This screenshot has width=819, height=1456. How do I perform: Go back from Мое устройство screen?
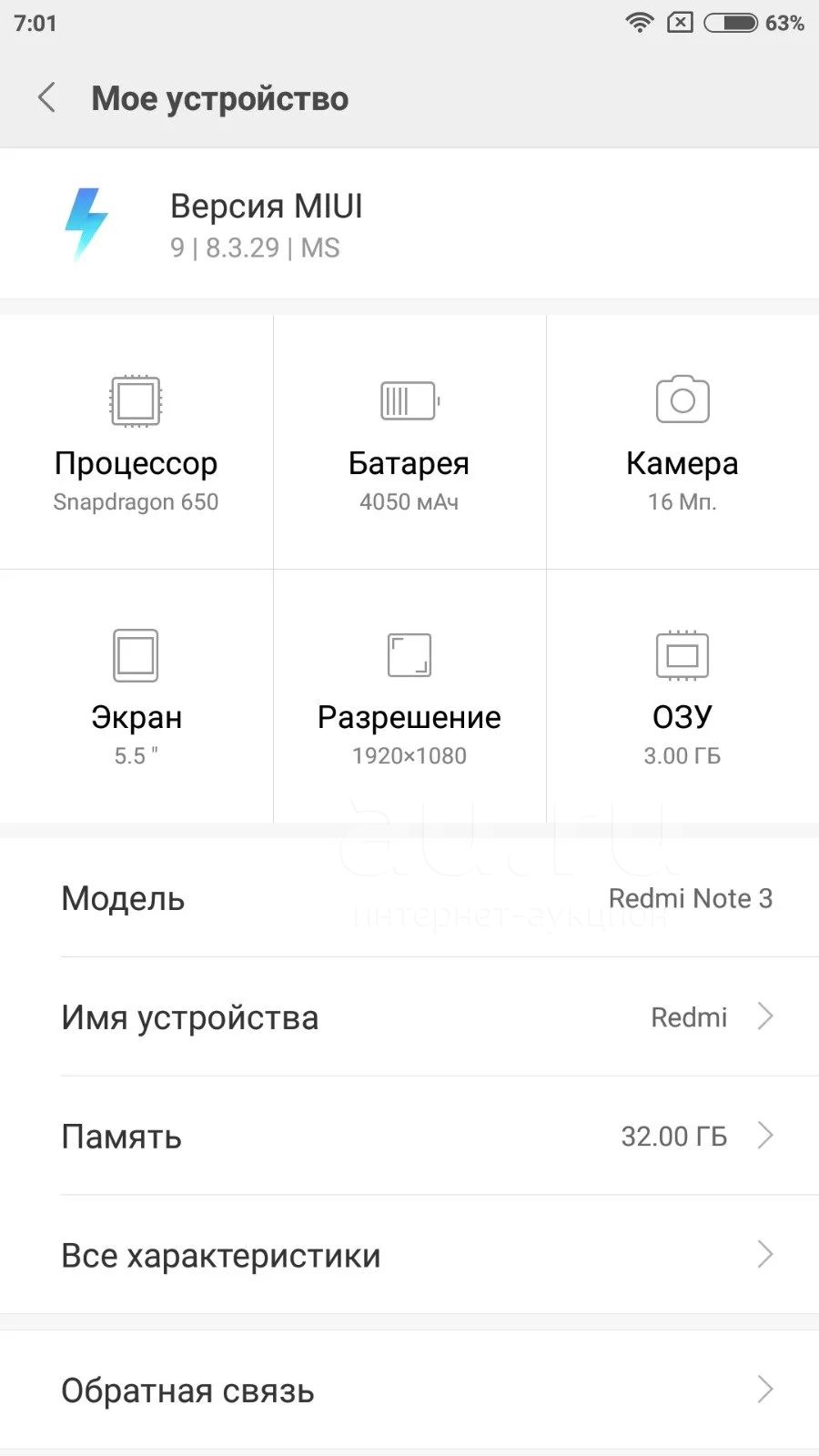pos(47,97)
